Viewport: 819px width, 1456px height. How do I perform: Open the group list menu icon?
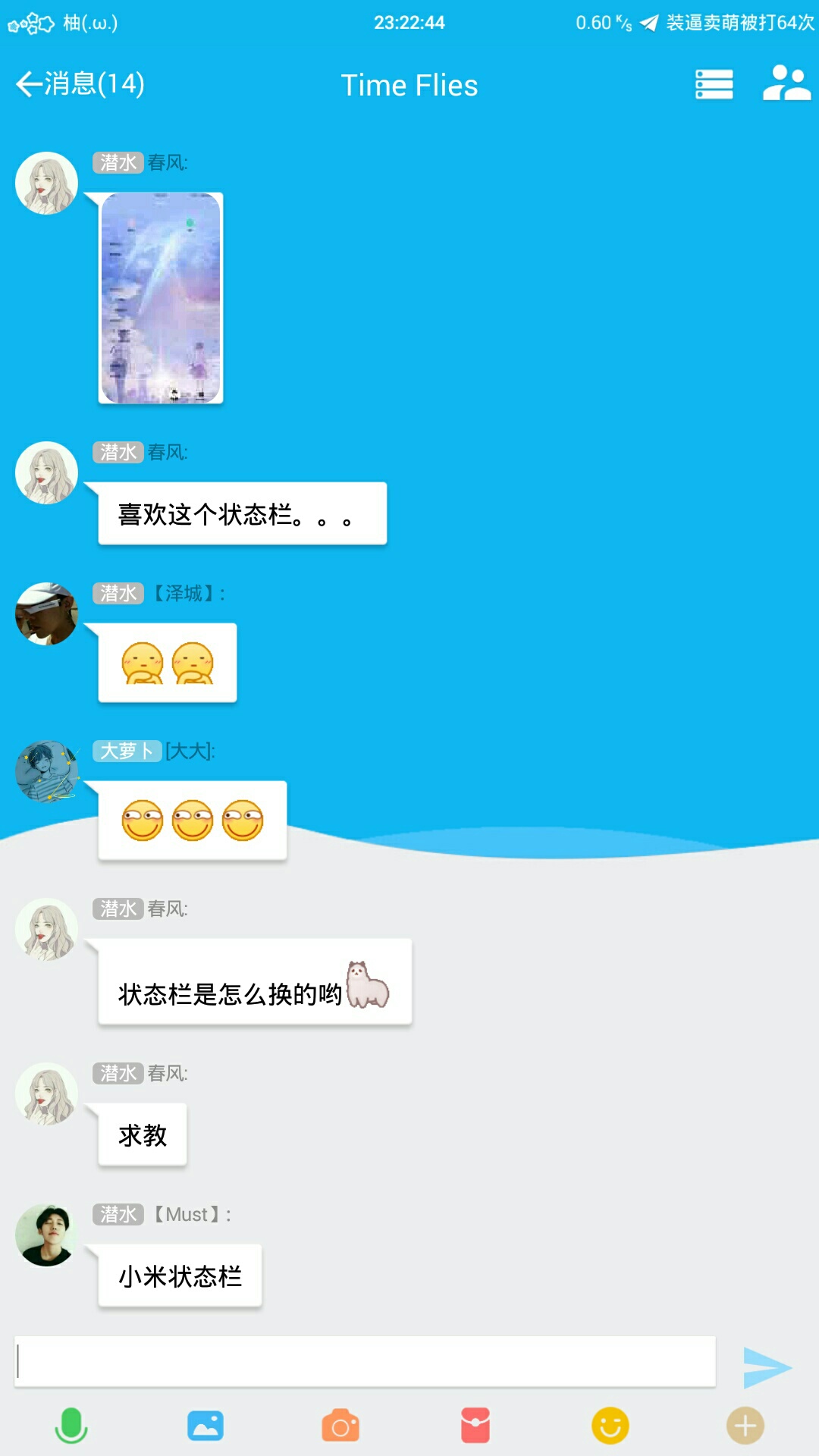point(714,84)
